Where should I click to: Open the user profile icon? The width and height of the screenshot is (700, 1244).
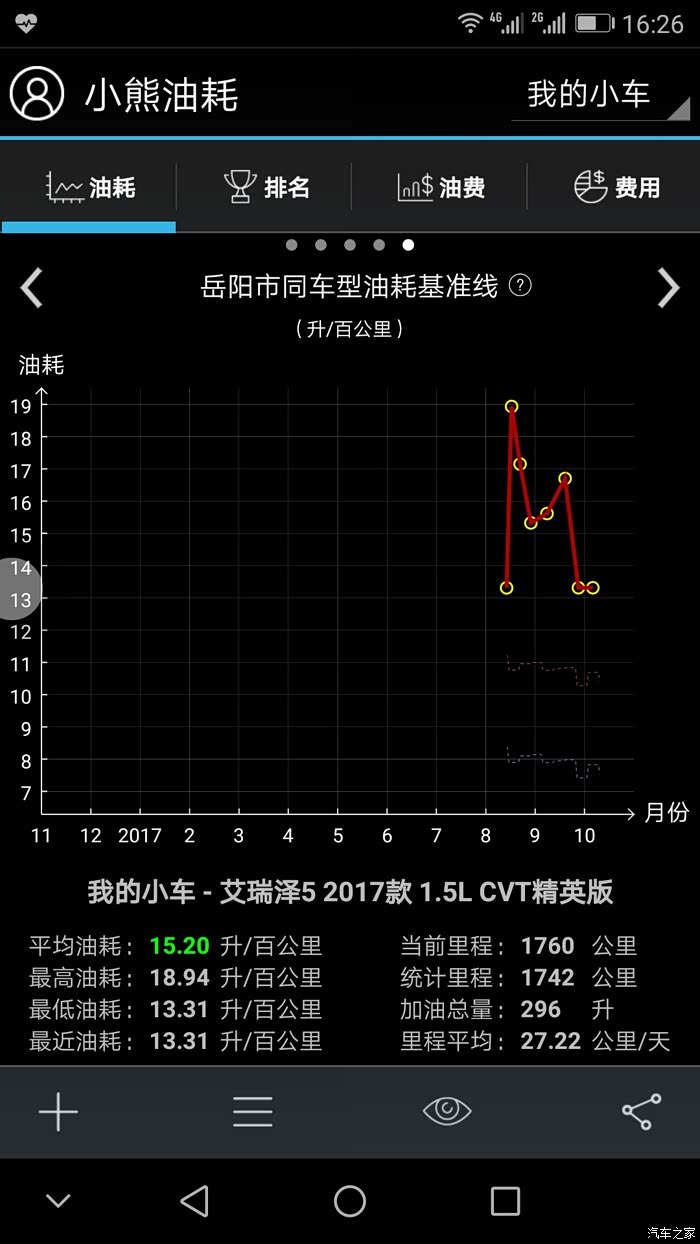[x=37, y=94]
